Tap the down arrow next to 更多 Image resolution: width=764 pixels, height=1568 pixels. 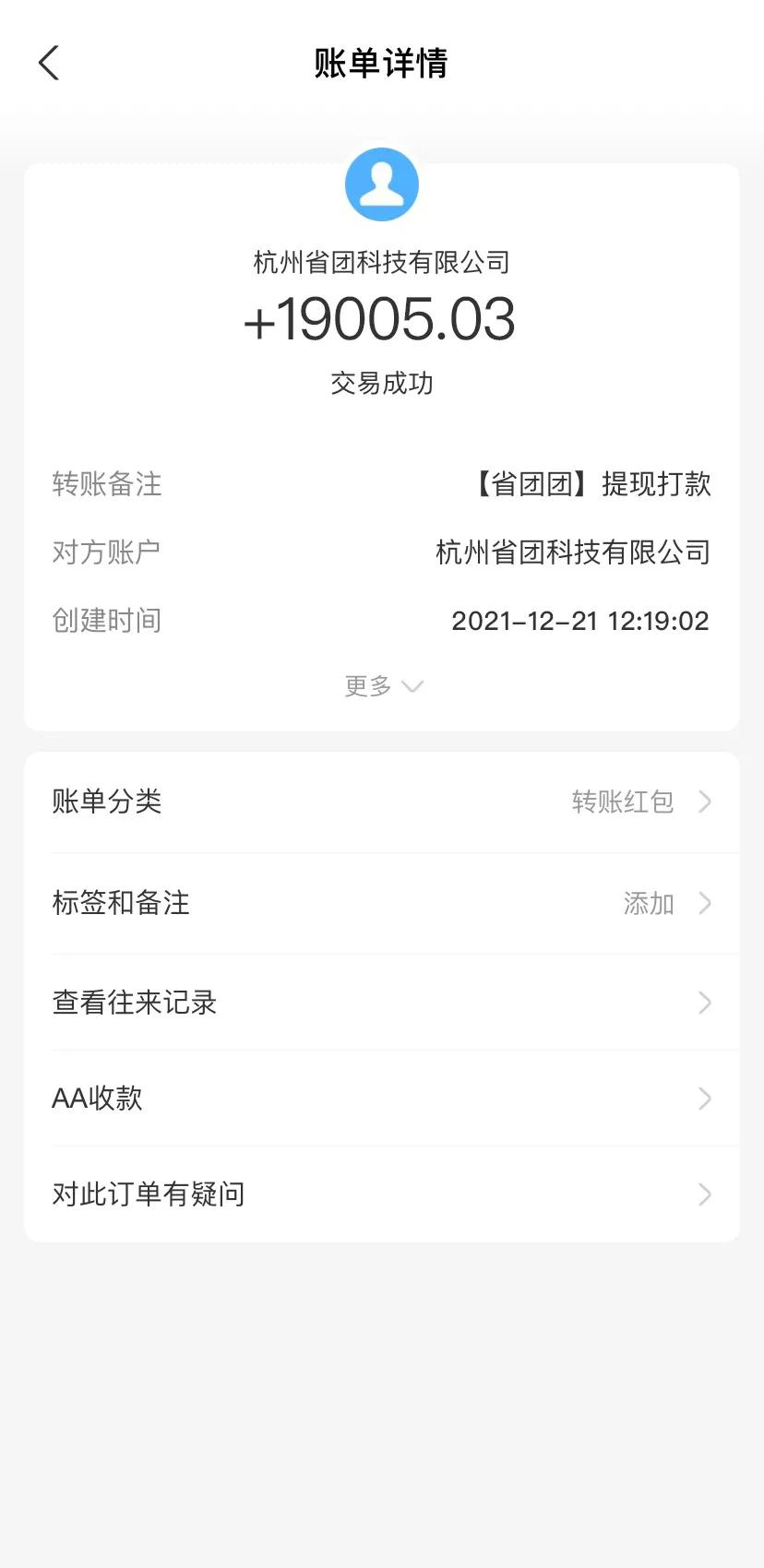(x=412, y=686)
